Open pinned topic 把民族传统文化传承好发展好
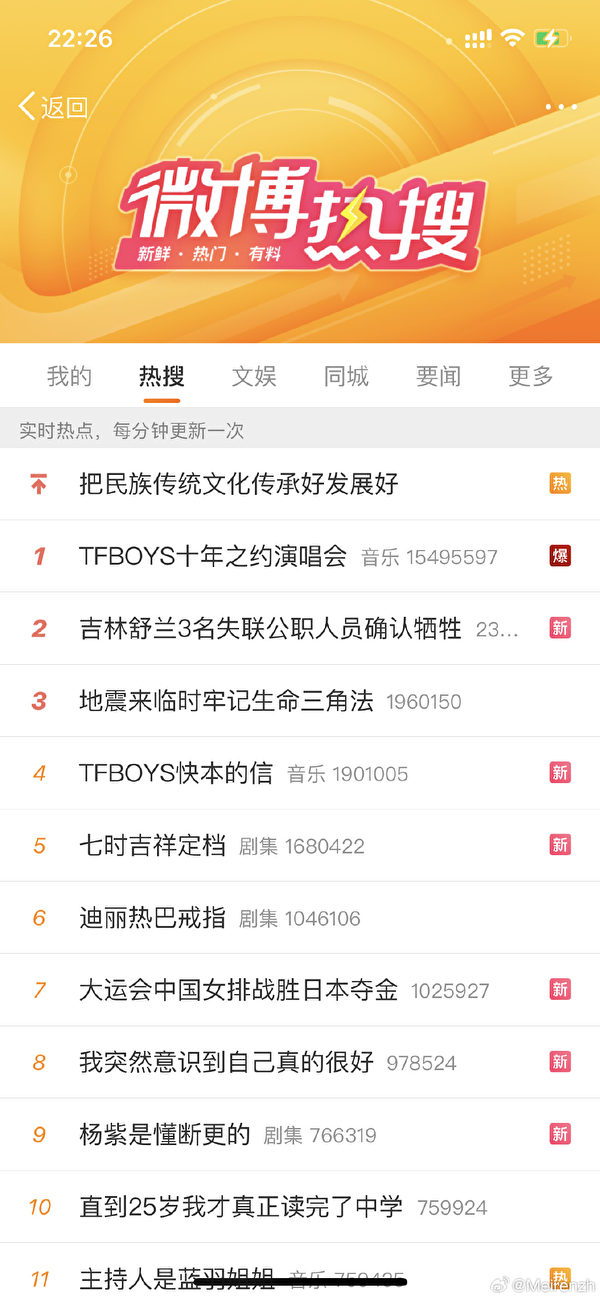 click(300, 484)
